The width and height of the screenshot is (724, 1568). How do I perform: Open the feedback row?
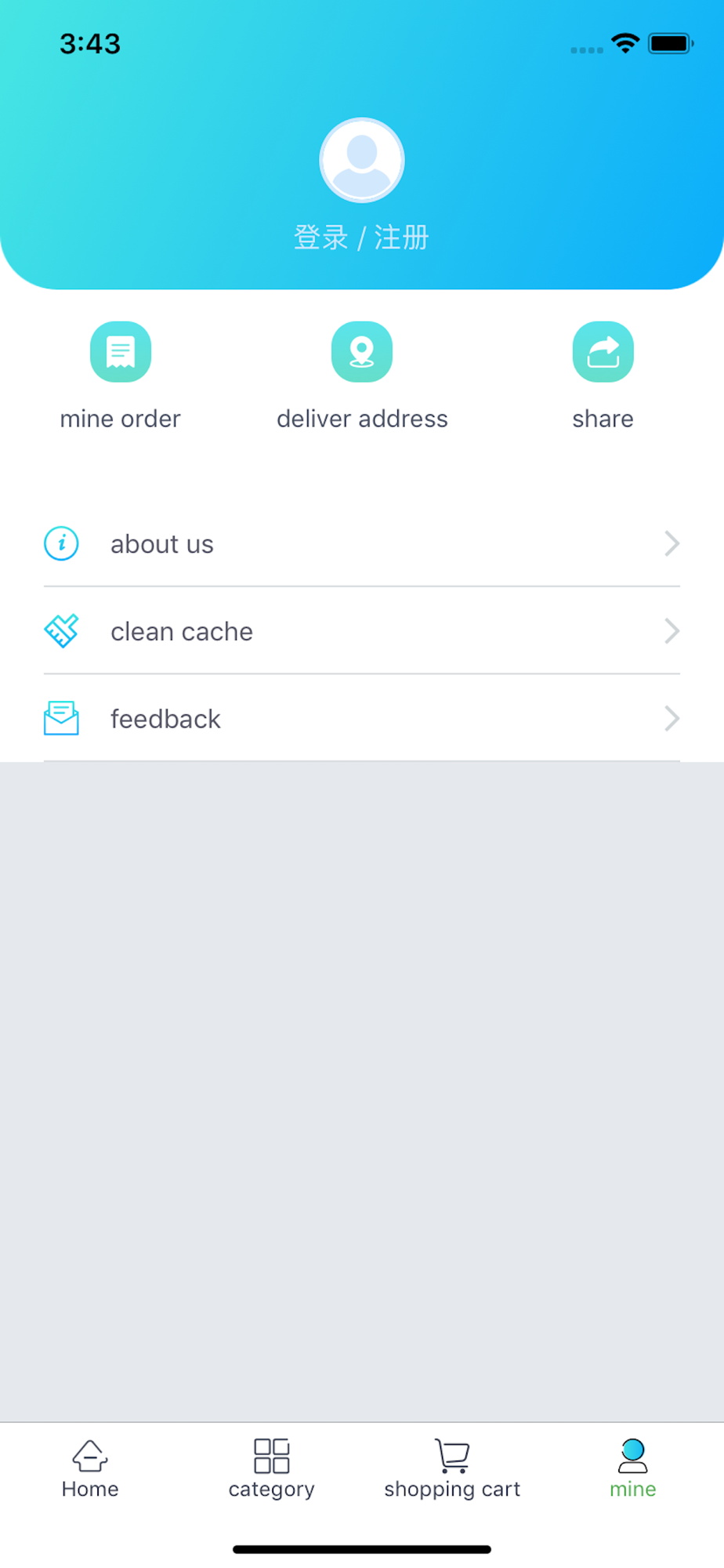click(362, 718)
